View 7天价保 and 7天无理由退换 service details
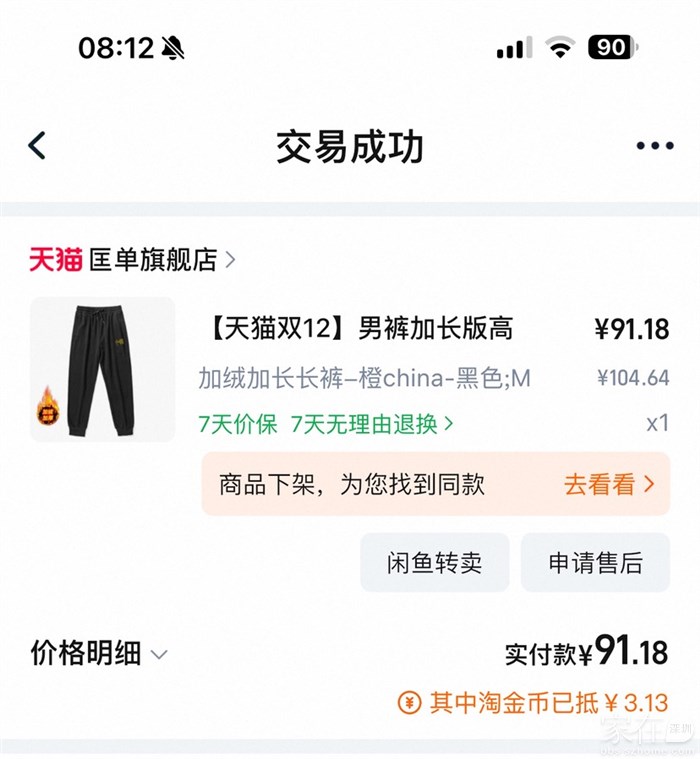The height and width of the screenshot is (759, 700). click(326, 424)
